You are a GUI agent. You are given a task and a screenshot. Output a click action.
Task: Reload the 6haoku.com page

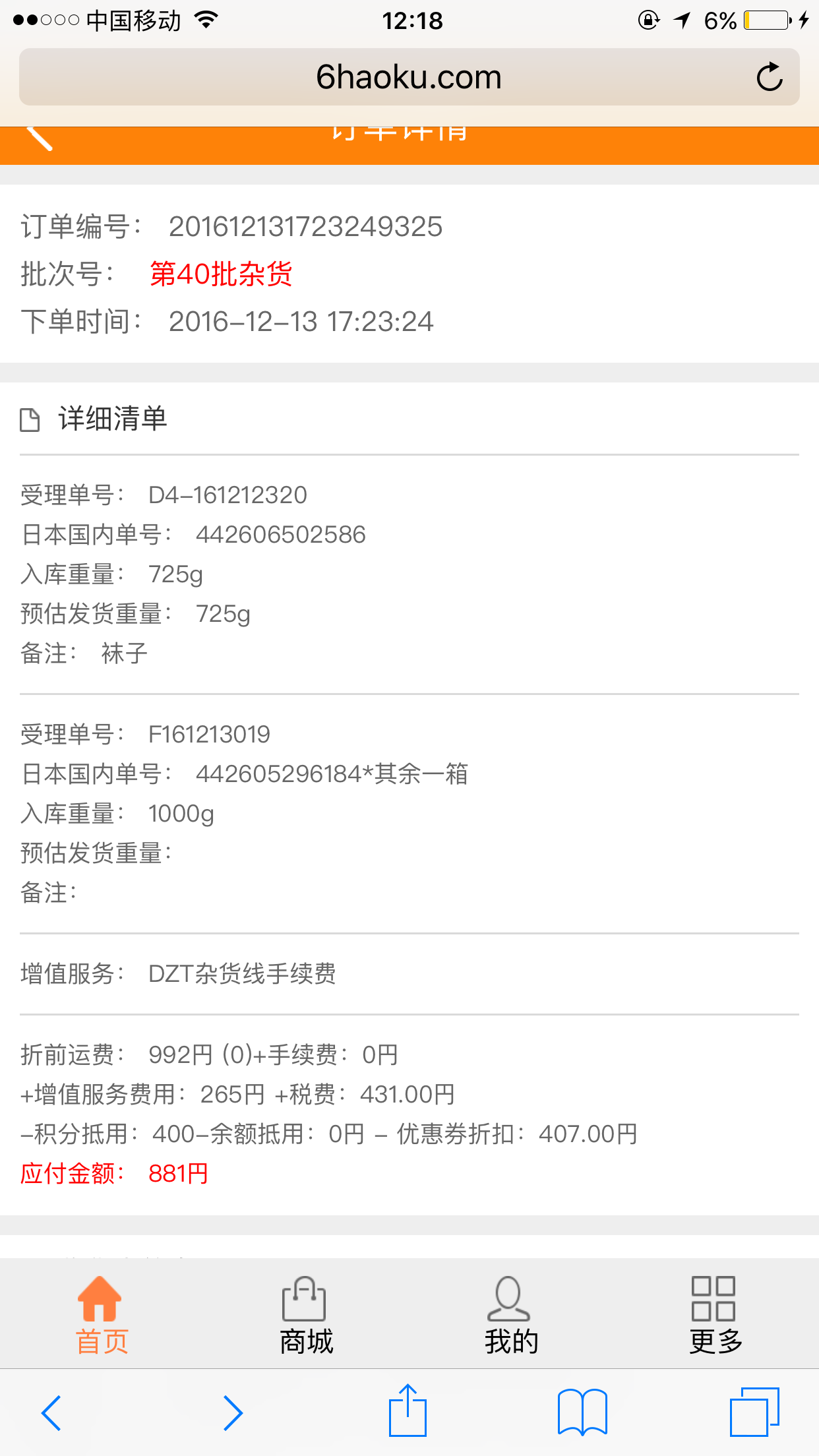[x=769, y=78]
